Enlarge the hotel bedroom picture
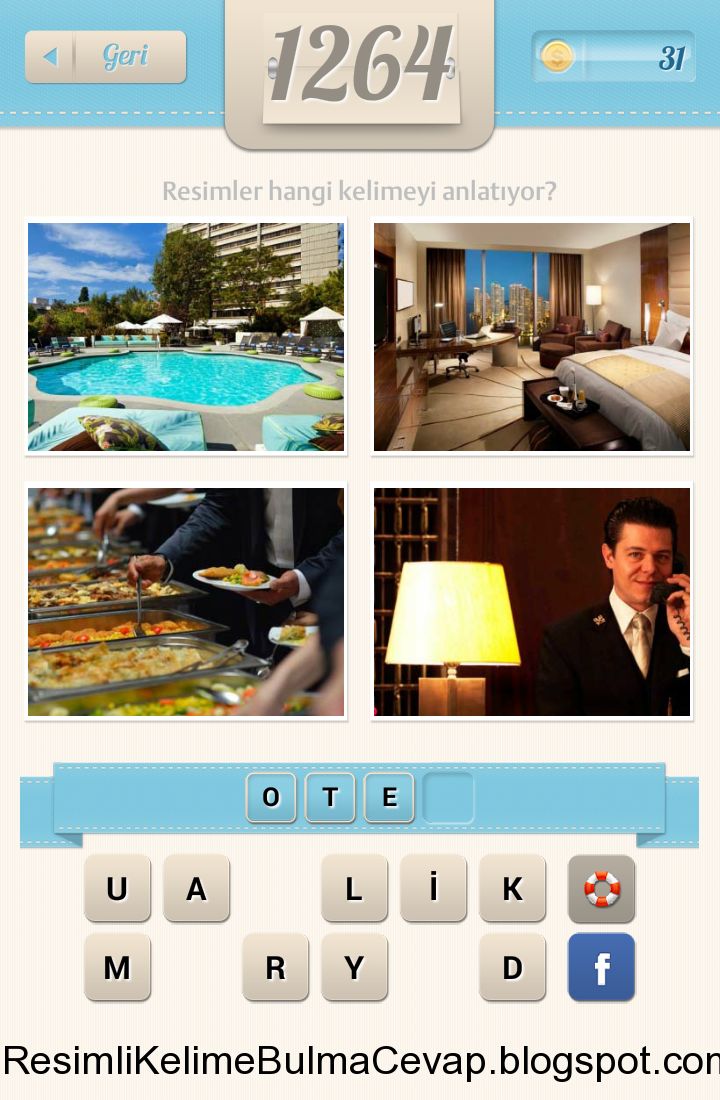This screenshot has width=720, height=1100. point(532,337)
